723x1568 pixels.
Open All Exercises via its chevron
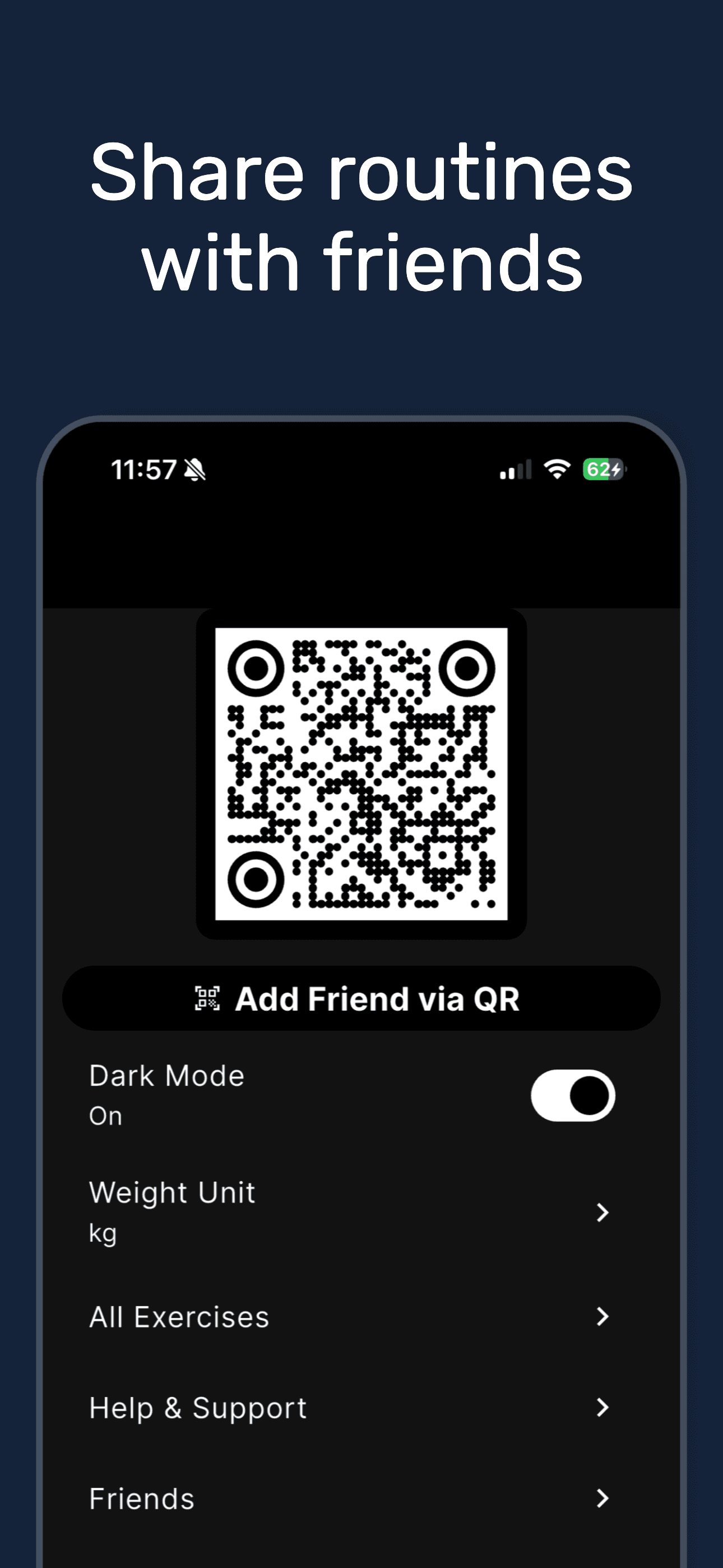pyautogui.click(x=602, y=1316)
